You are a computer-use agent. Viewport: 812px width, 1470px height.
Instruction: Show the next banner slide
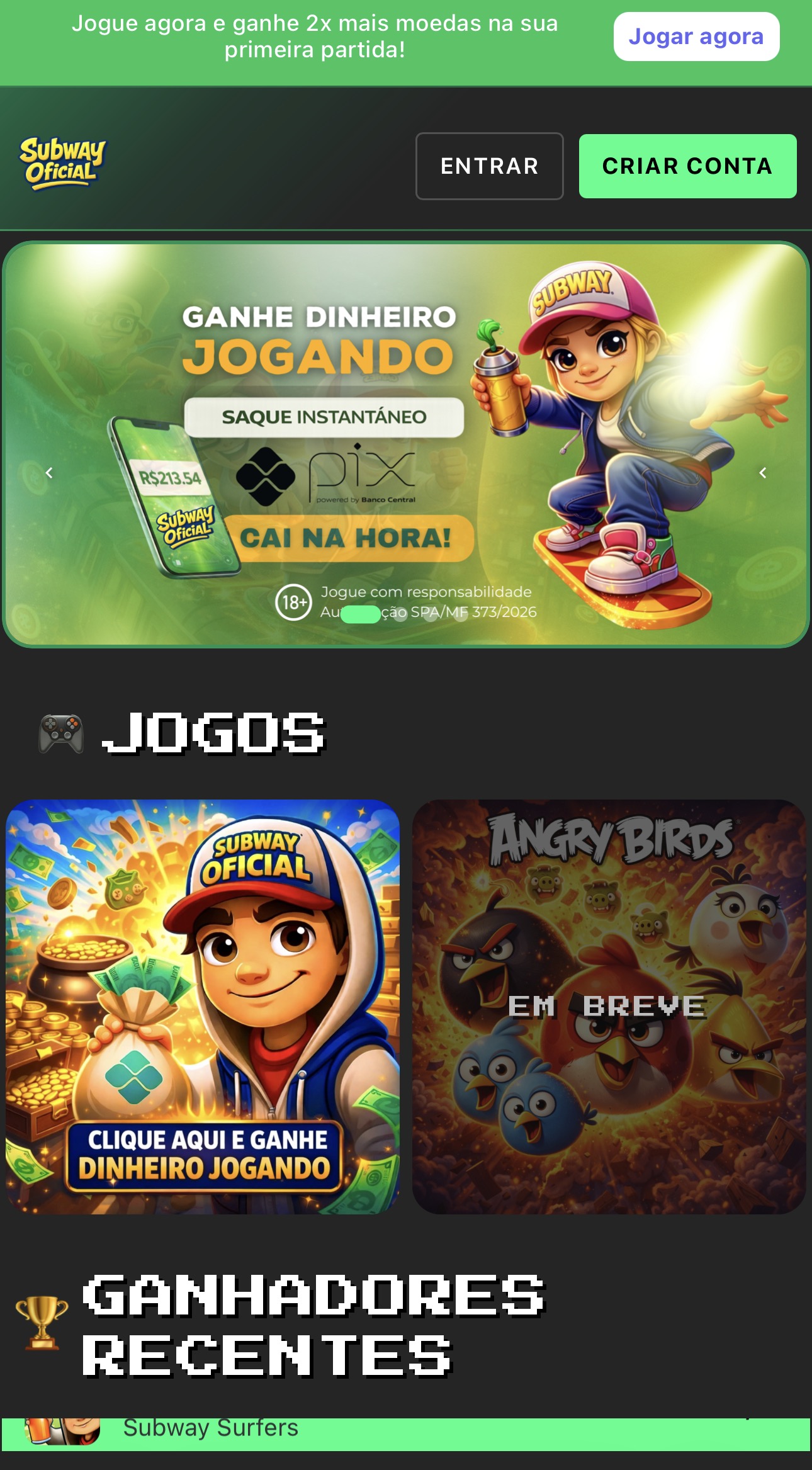(762, 473)
